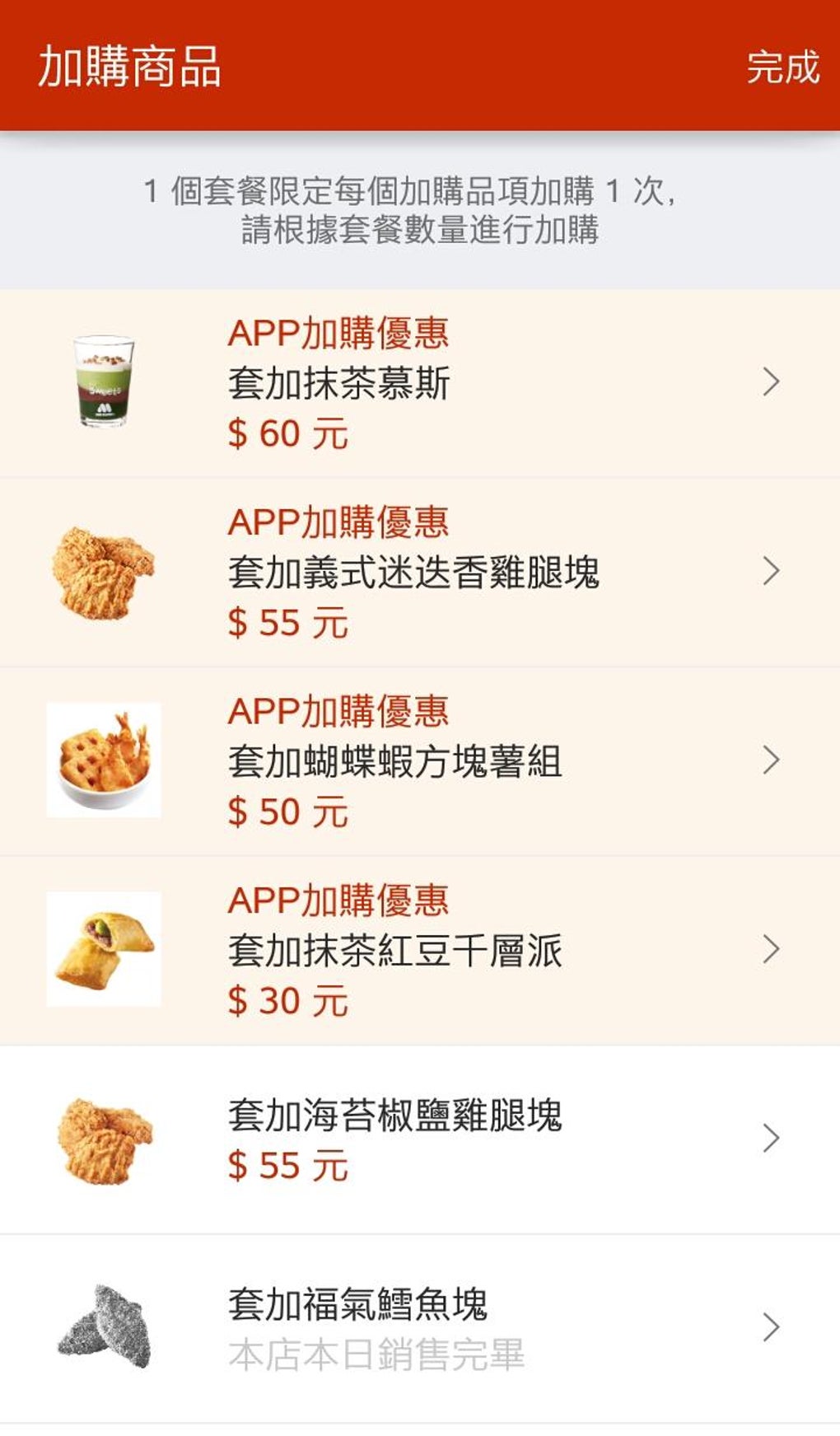Image resolution: width=840 pixels, height=1436 pixels.
Task: Open the sold-out 套加福氣鱈魚塊 row
Action: [x=420, y=1328]
